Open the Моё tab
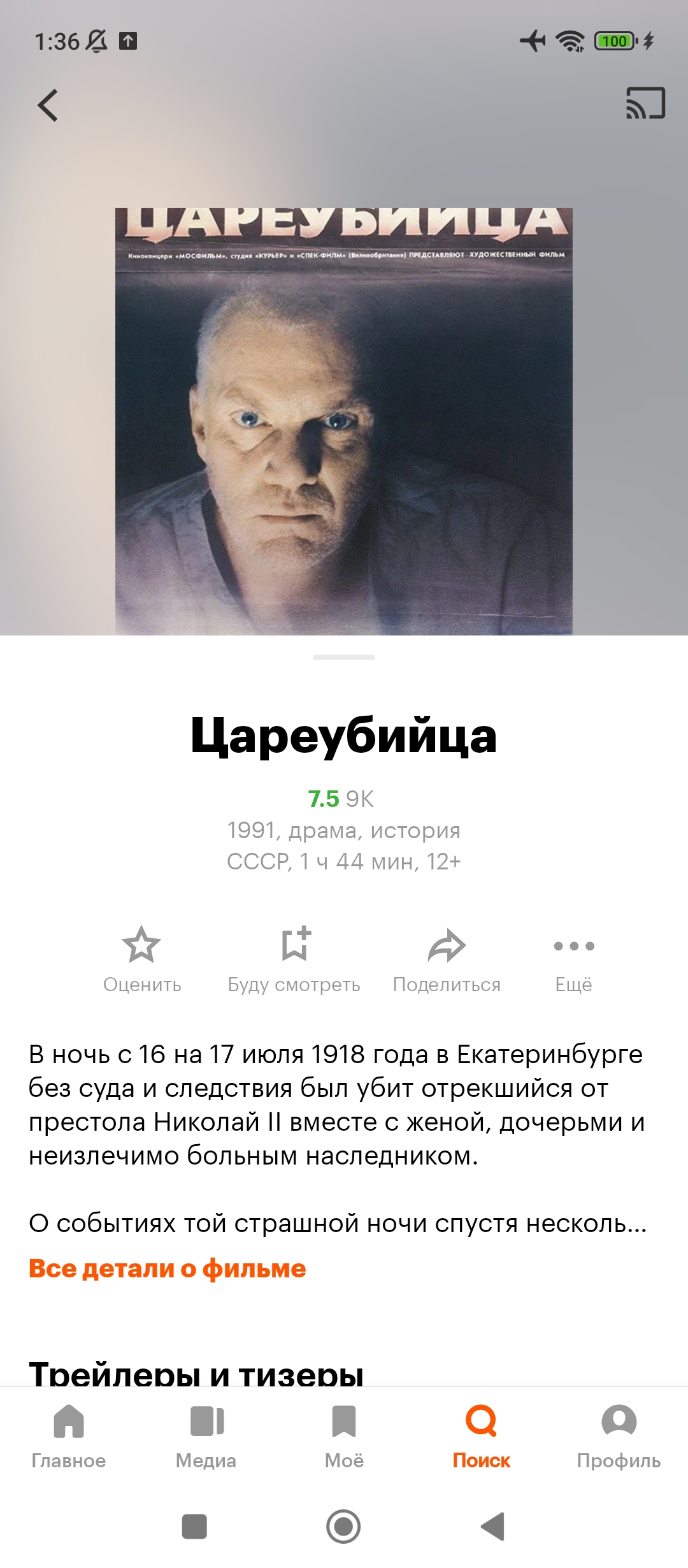Viewport: 688px width, 1568px height. 344,1438
